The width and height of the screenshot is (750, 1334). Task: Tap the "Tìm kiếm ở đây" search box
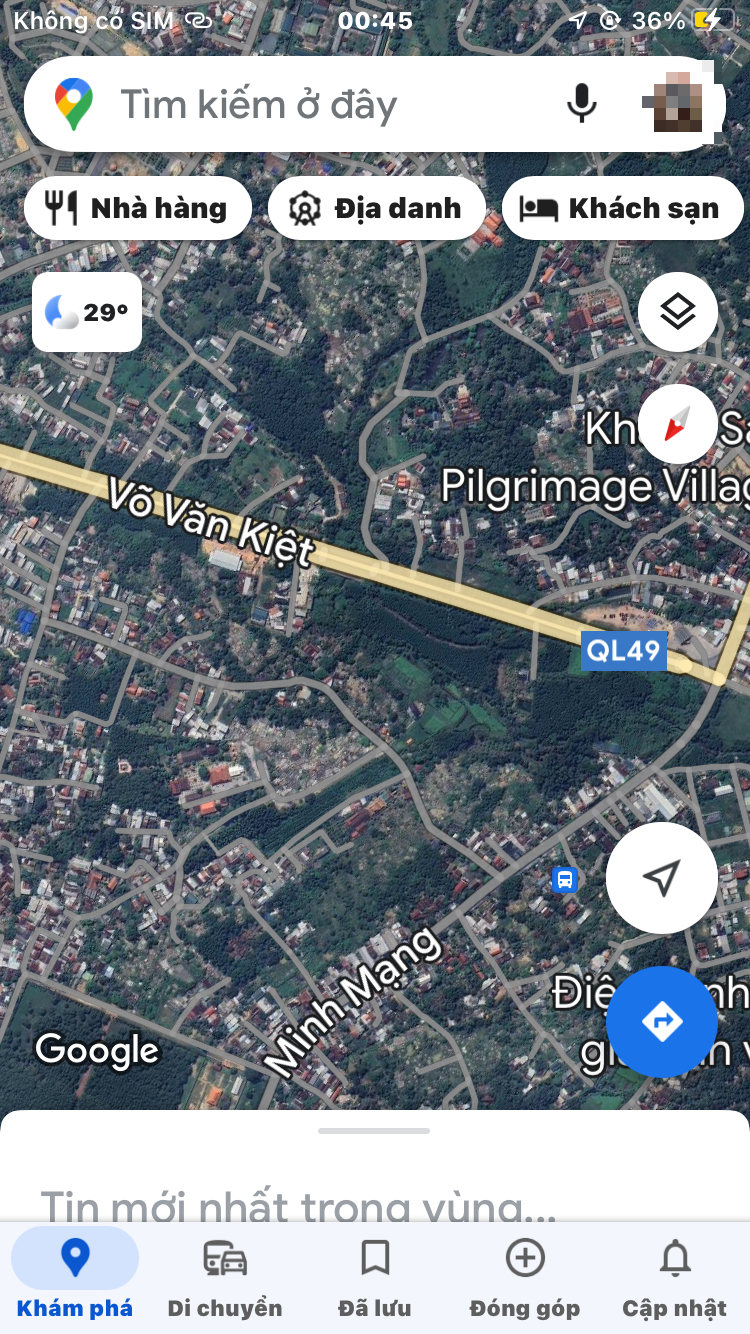tap(300, 104)
